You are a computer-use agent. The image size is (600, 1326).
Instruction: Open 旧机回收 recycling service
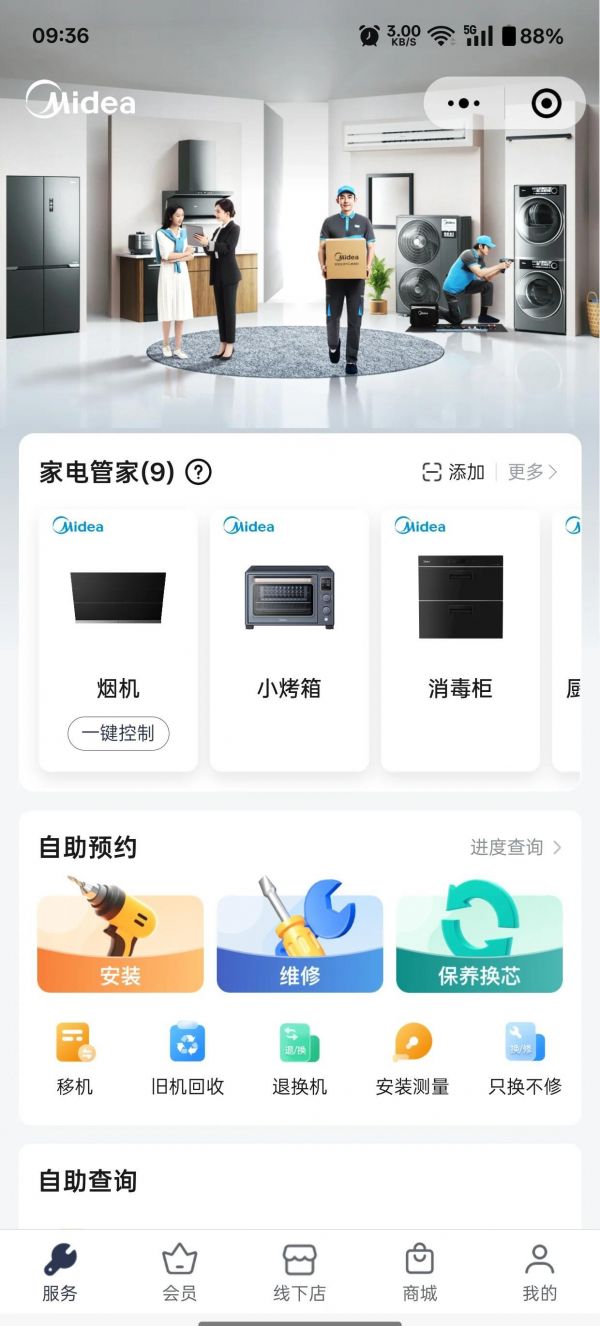click(187, 1058)
